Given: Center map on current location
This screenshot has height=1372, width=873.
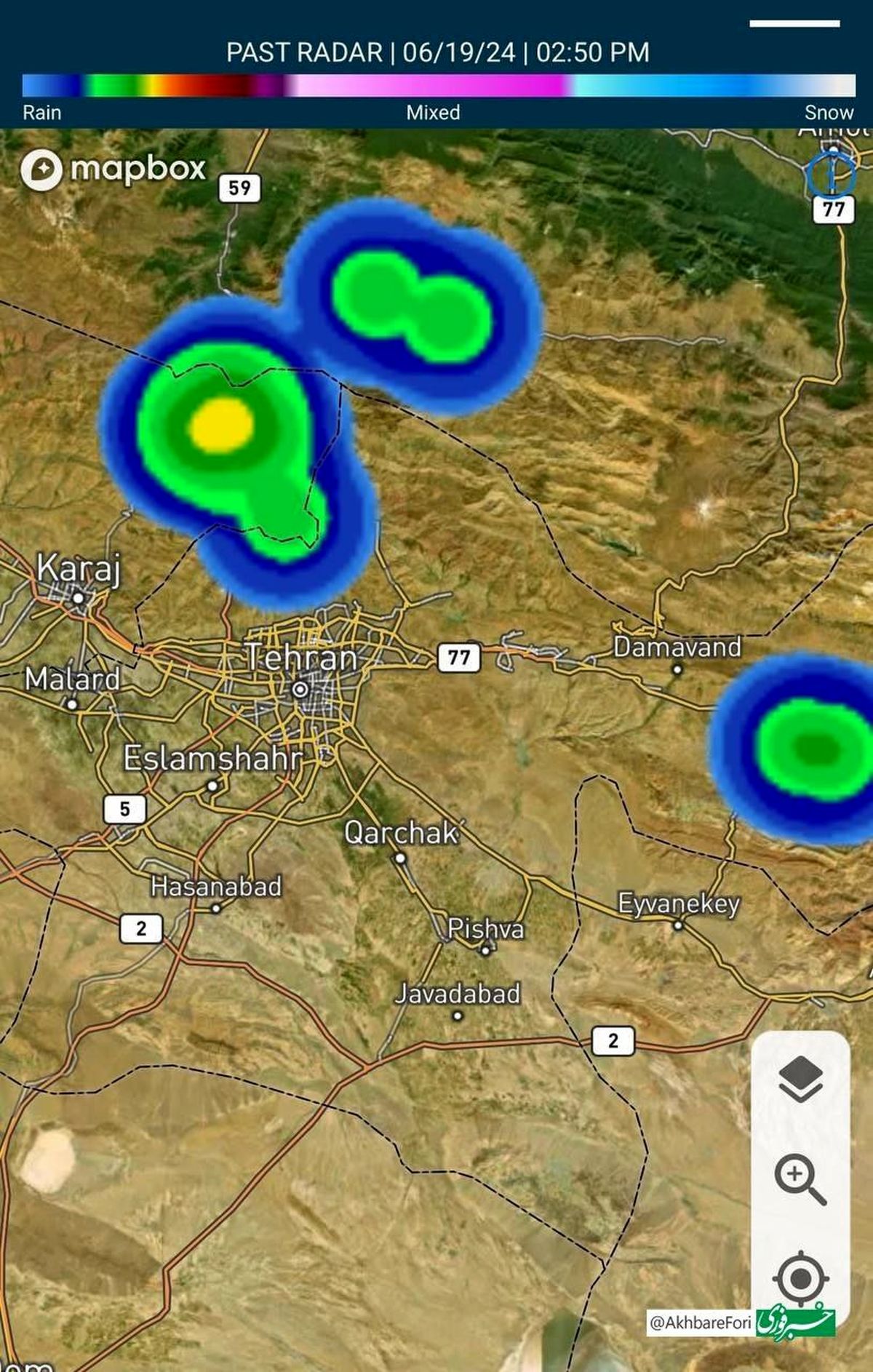Looking at the screenshot, I should coord(800,1278).
